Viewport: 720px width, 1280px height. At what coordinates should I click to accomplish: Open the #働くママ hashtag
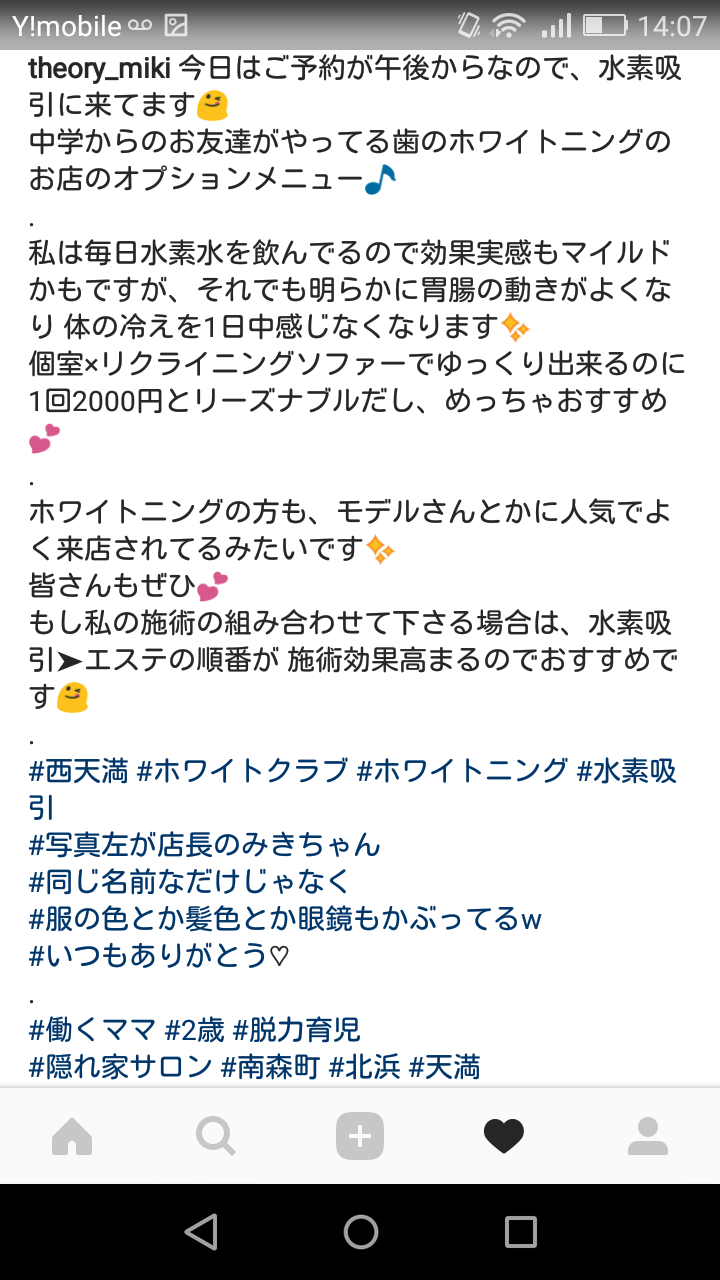pos(93,1029)
